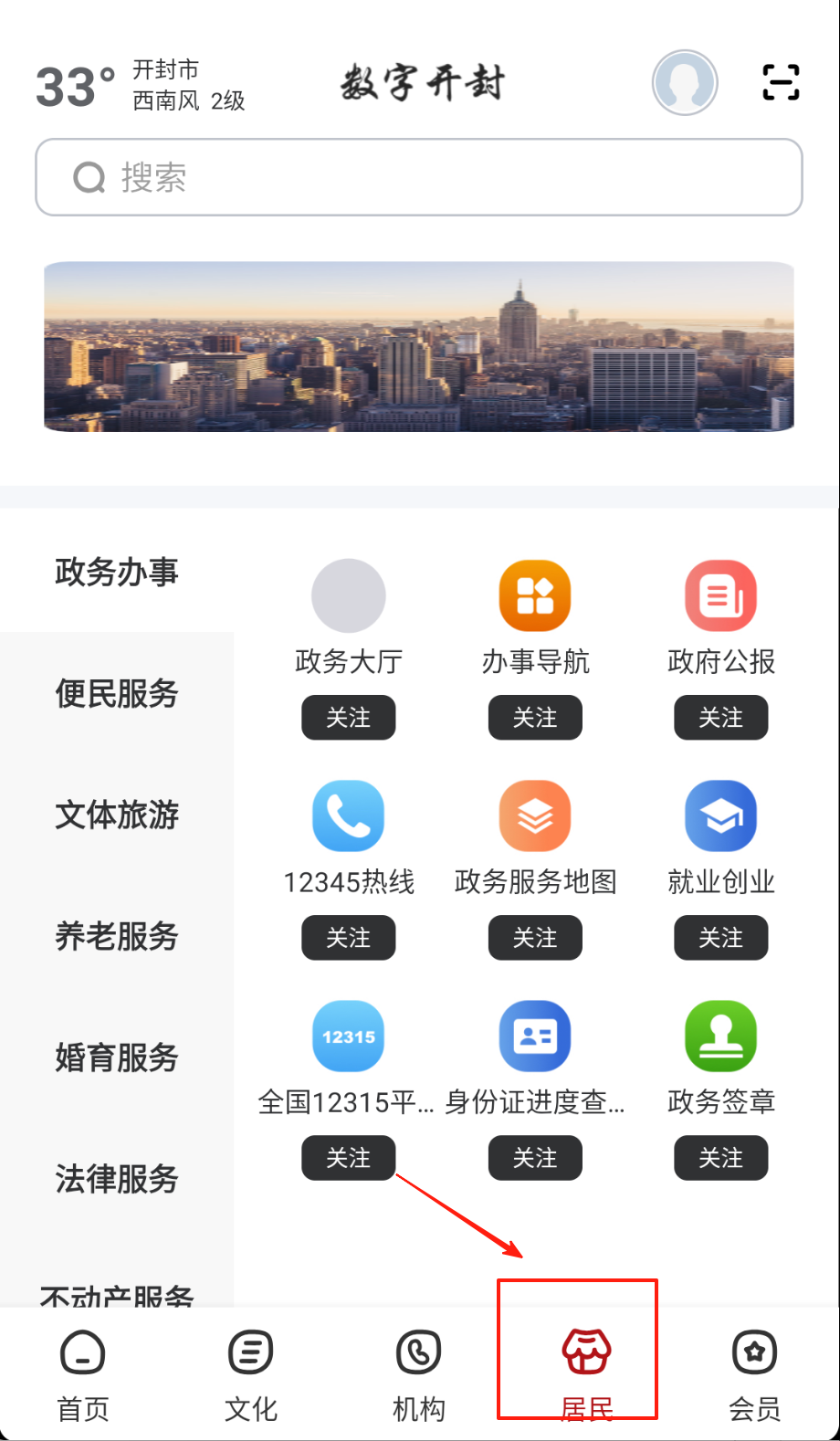Tap the 搜索 search box
This screenshot has height=1441, width=840.
(x=419, y=177)
